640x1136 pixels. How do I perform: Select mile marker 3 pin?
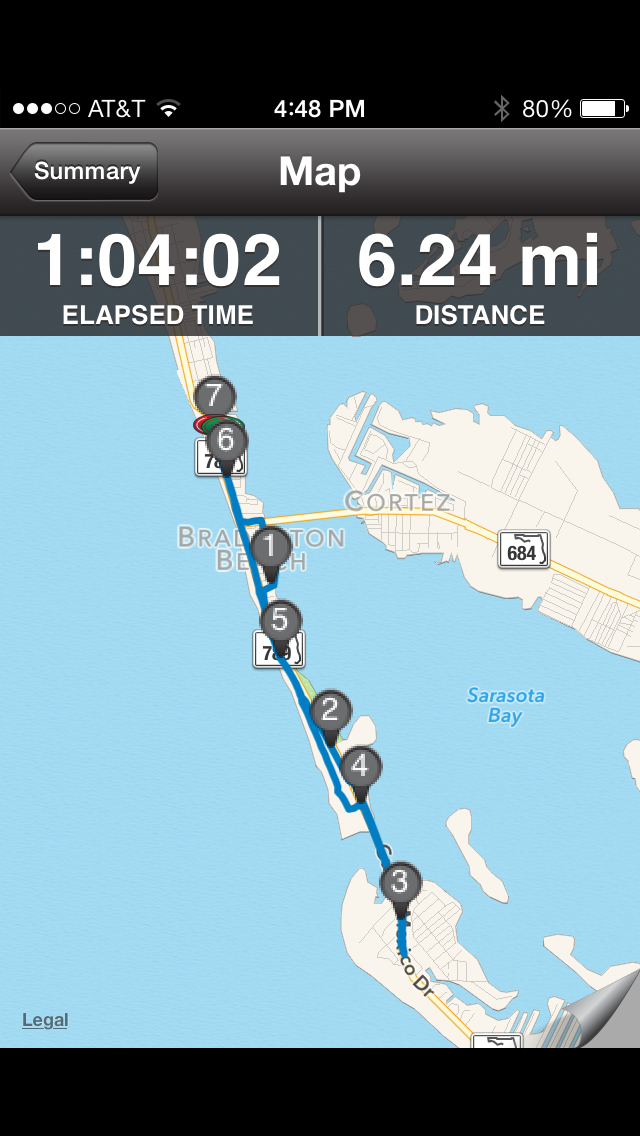pyautogui.click(x=400, y=883)
